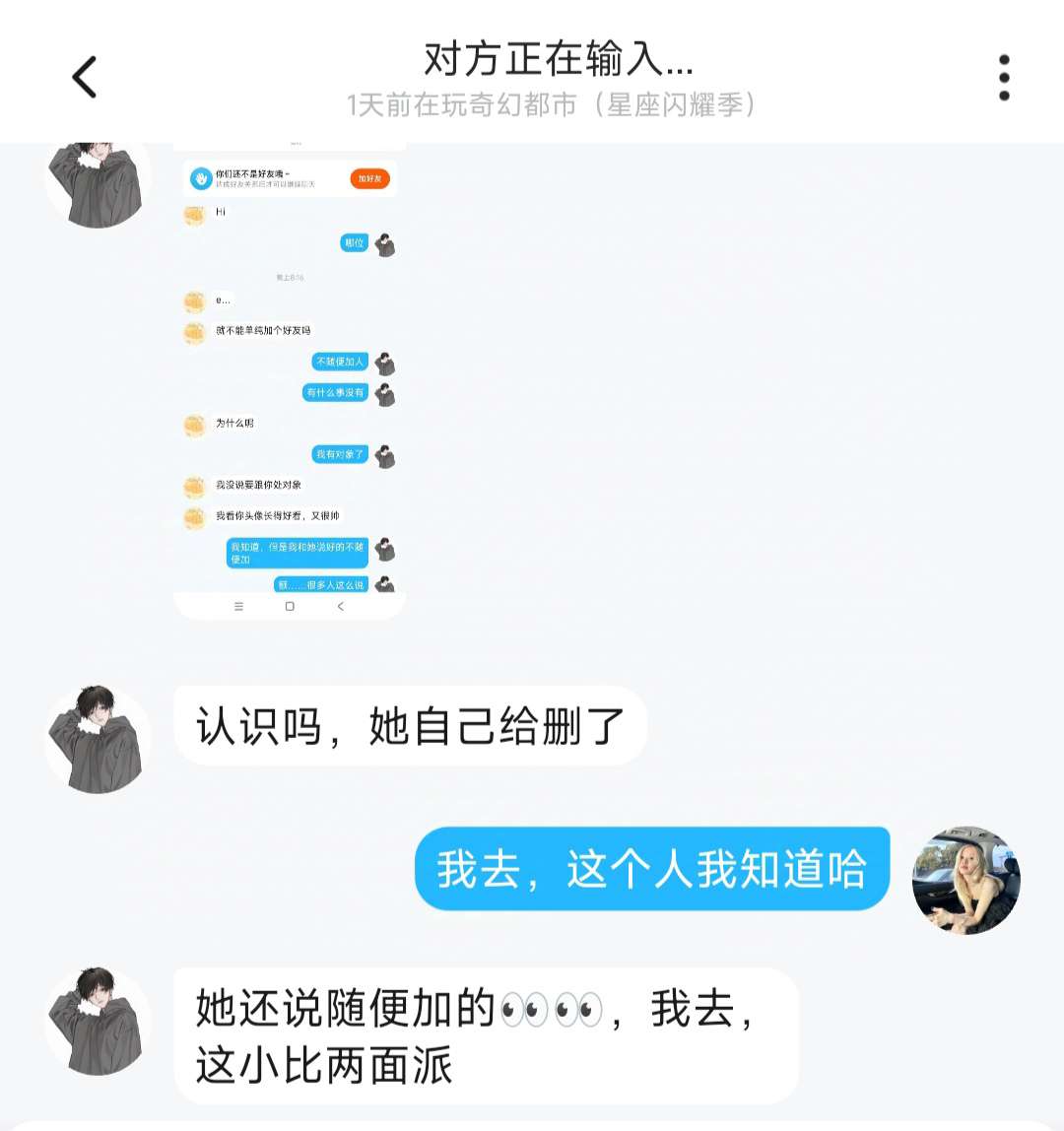1064x1131 pixels.
Task: View profile of sender beside '认识吗' message
Action: [x=99, y=739]
